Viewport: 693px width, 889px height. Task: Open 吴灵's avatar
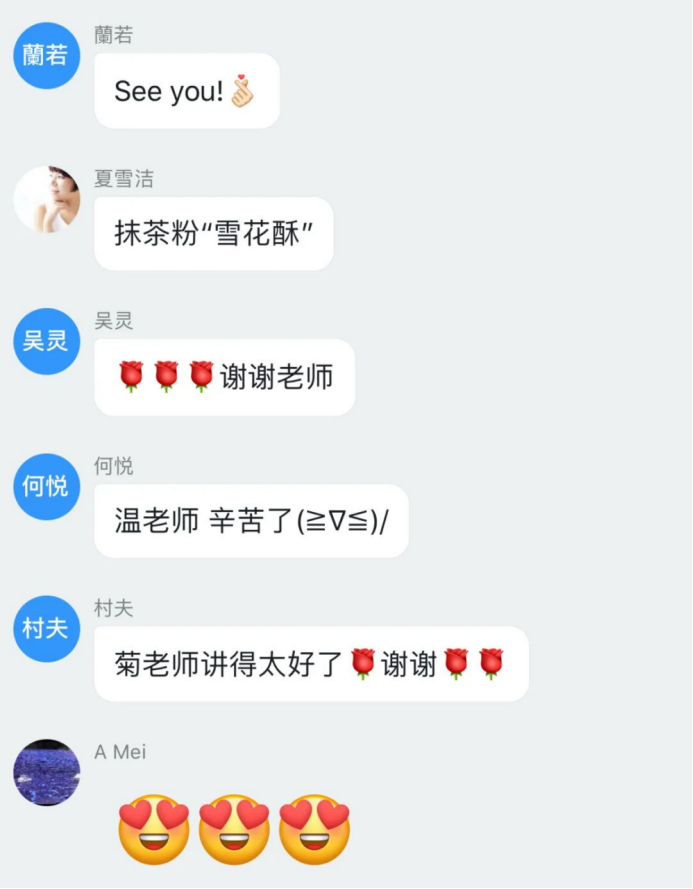(x=46, y=341)
